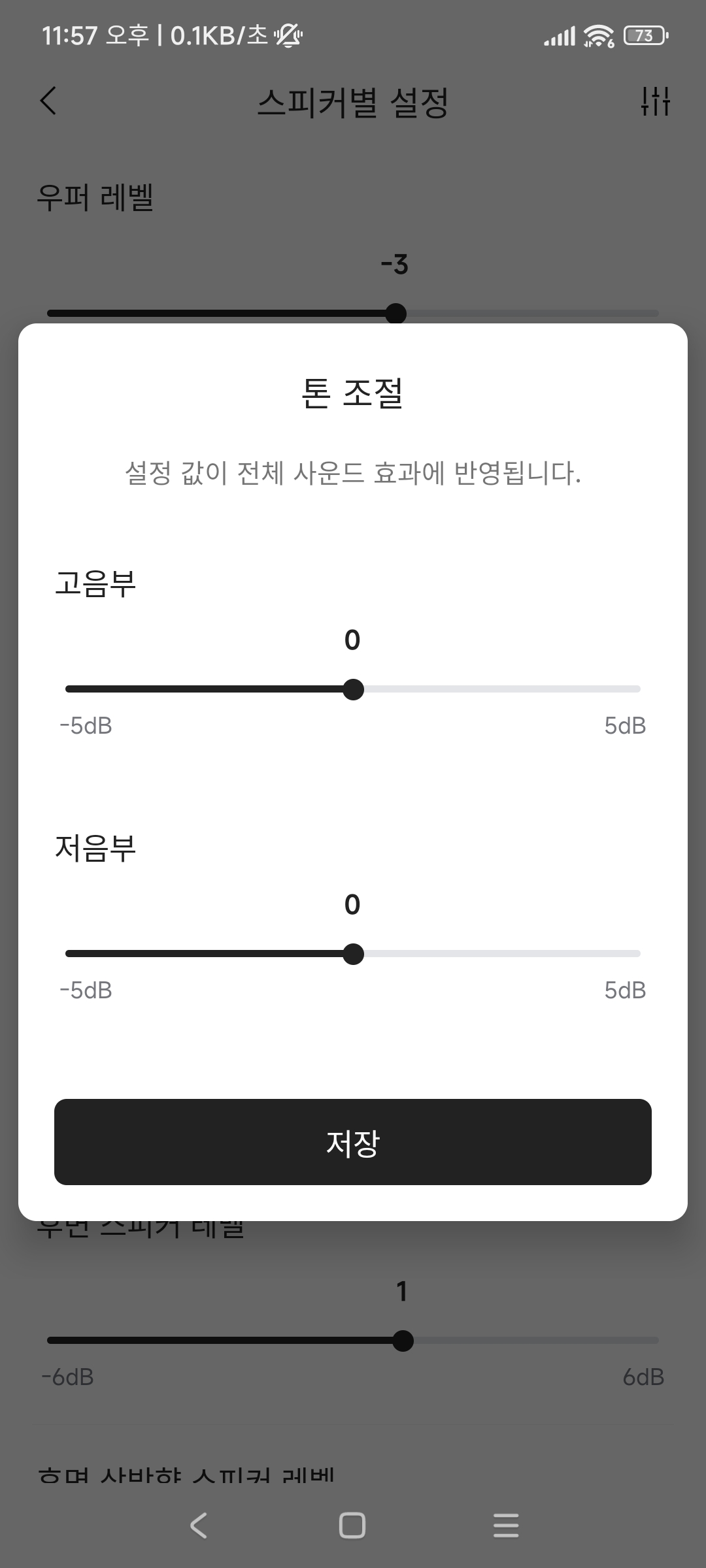Tap the 저장 button to save tone settings

pos(353,1142)
